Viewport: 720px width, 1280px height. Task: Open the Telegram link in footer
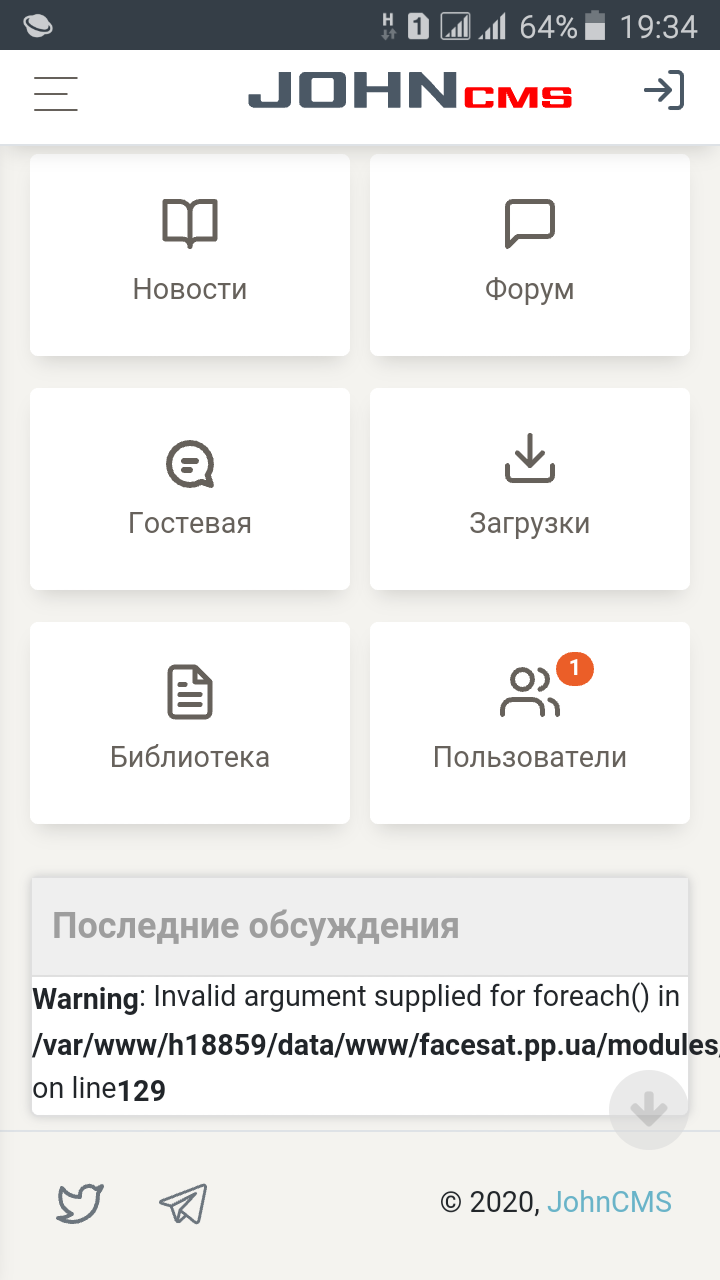(183, 1203)
